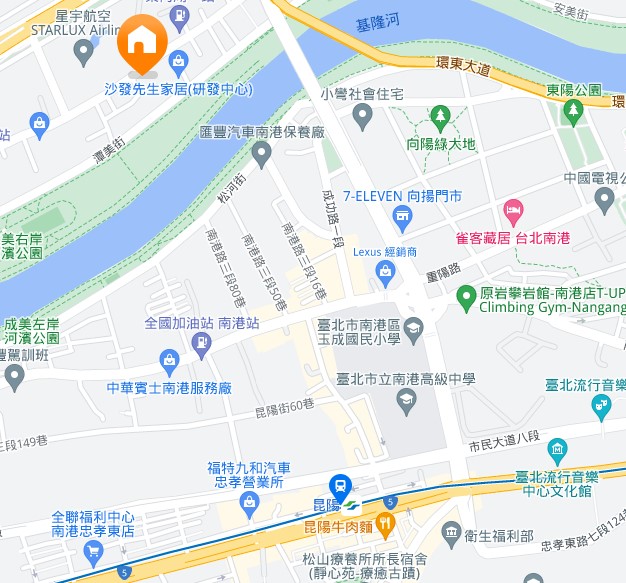This screenshot has width=626, height=583.
Task: Tap the 雀客藏居 台北南港 hotel marker
Action: click(514, 212)
